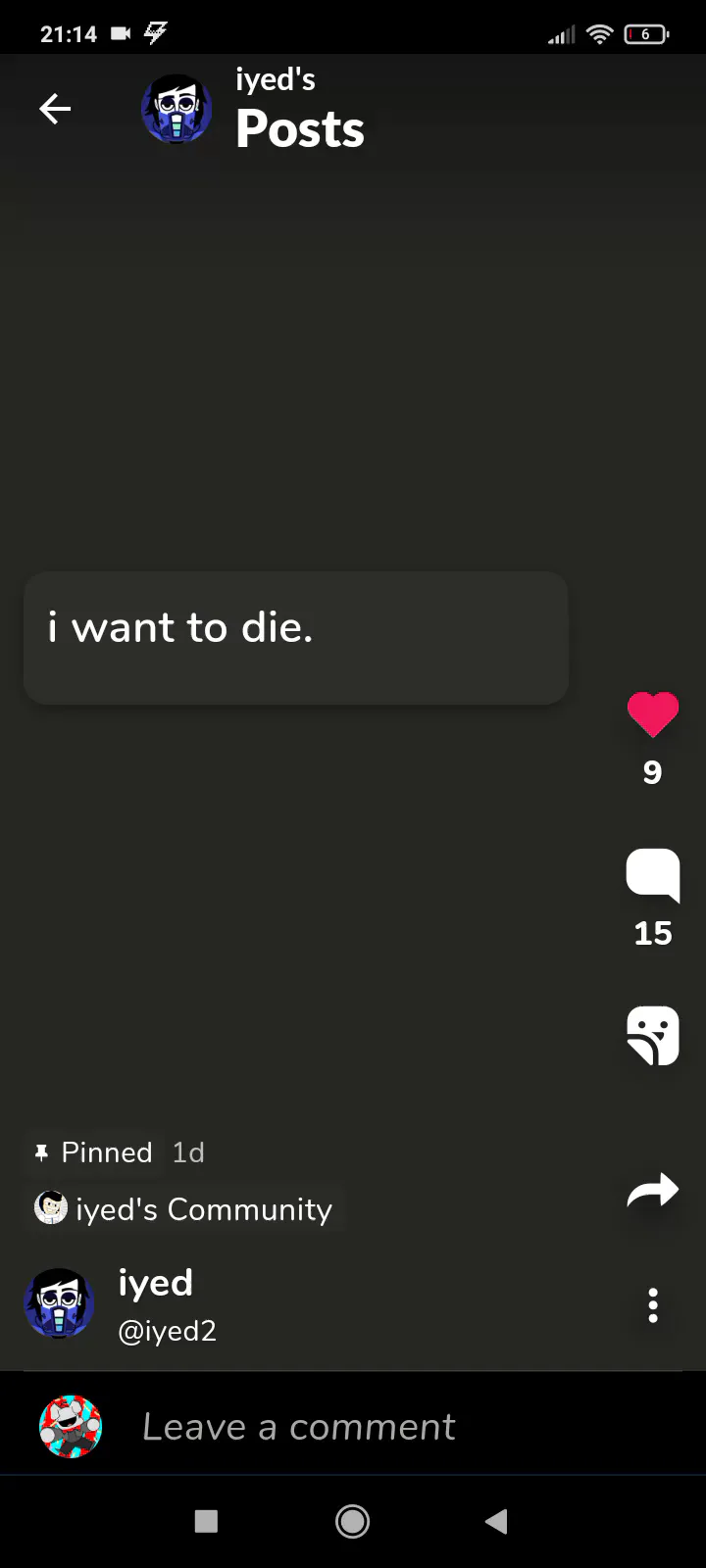Tap the red heart like icon

[x=653, y=714]
